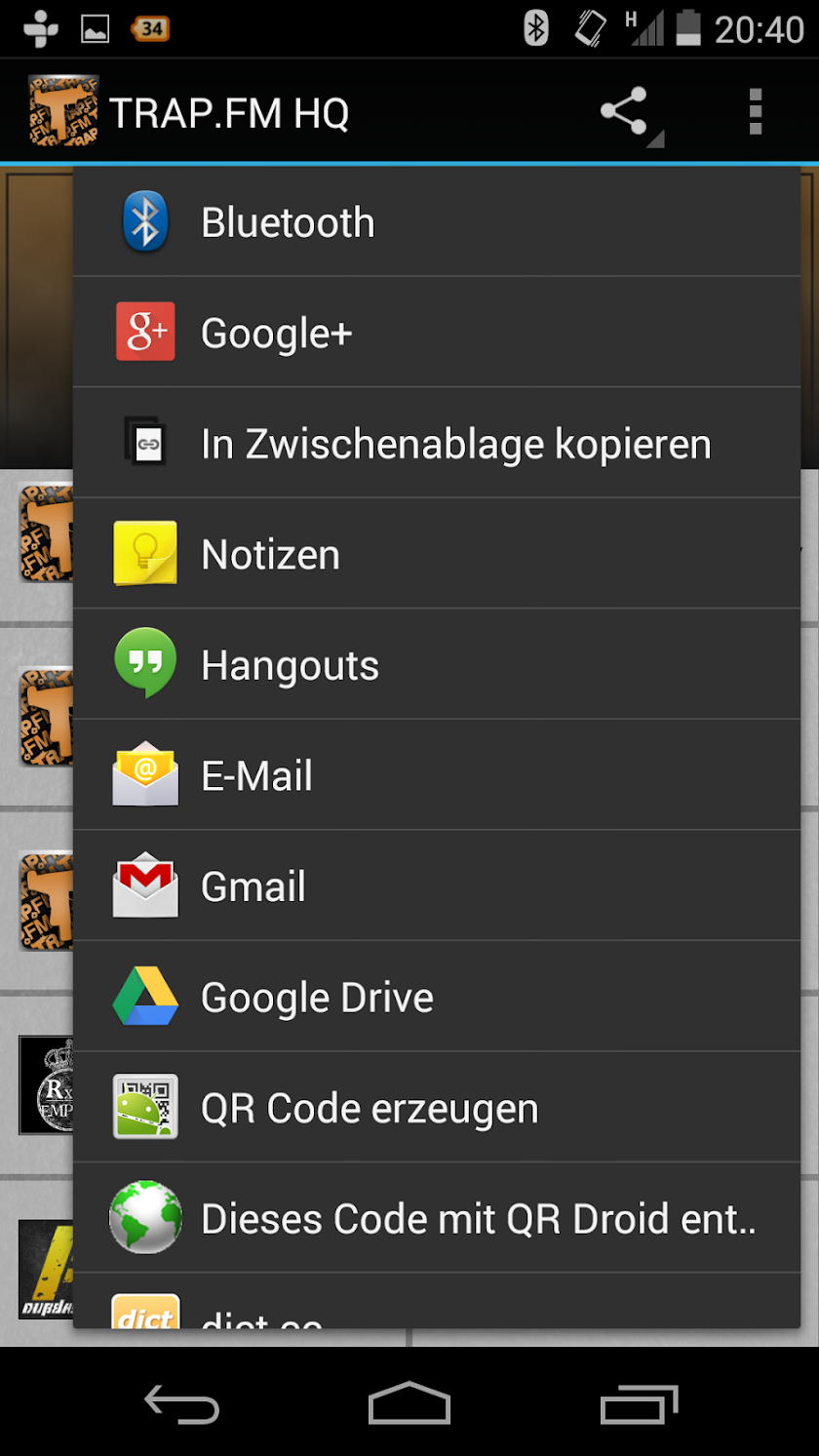Viewport: 819px width, 1456px height.
Task: Open the overflow menu
Action: tap(755, 113)
